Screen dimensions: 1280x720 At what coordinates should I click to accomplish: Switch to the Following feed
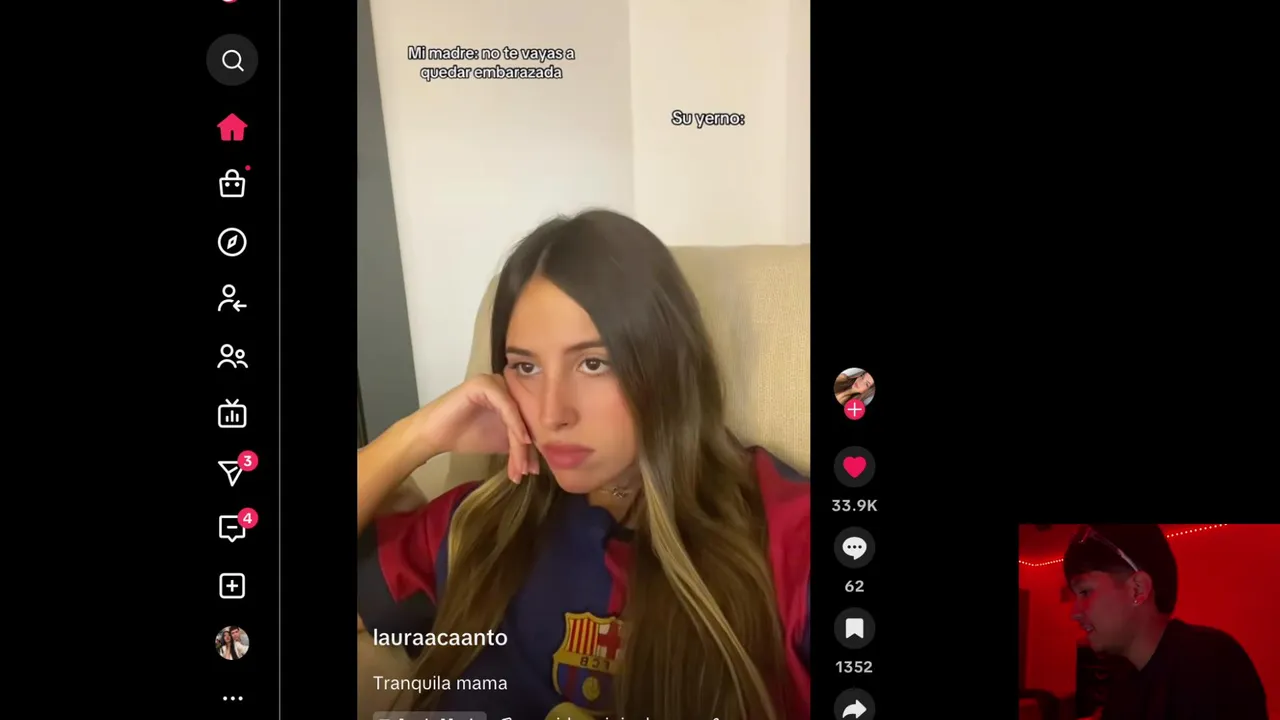point(232,299)
